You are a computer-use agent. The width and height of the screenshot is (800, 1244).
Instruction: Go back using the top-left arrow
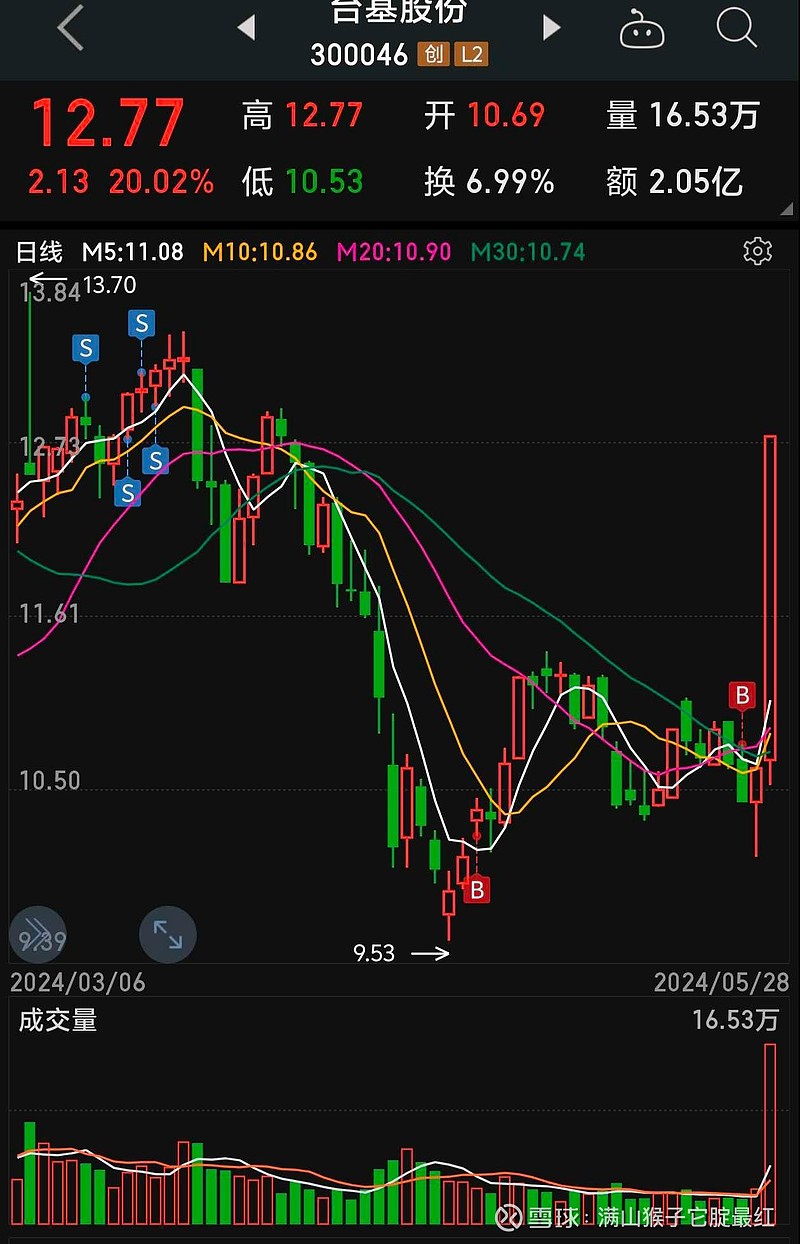pyautogui.click(x=71, y=28)
